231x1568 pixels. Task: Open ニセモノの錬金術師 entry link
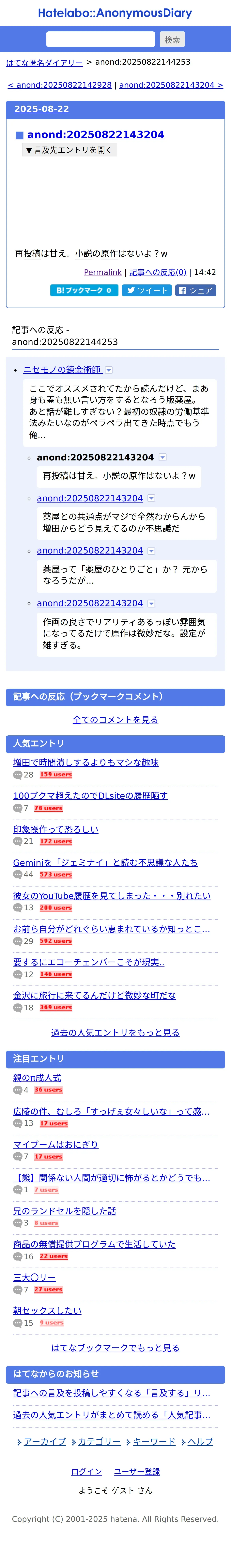pyautogui.click(x=62, y=369)
